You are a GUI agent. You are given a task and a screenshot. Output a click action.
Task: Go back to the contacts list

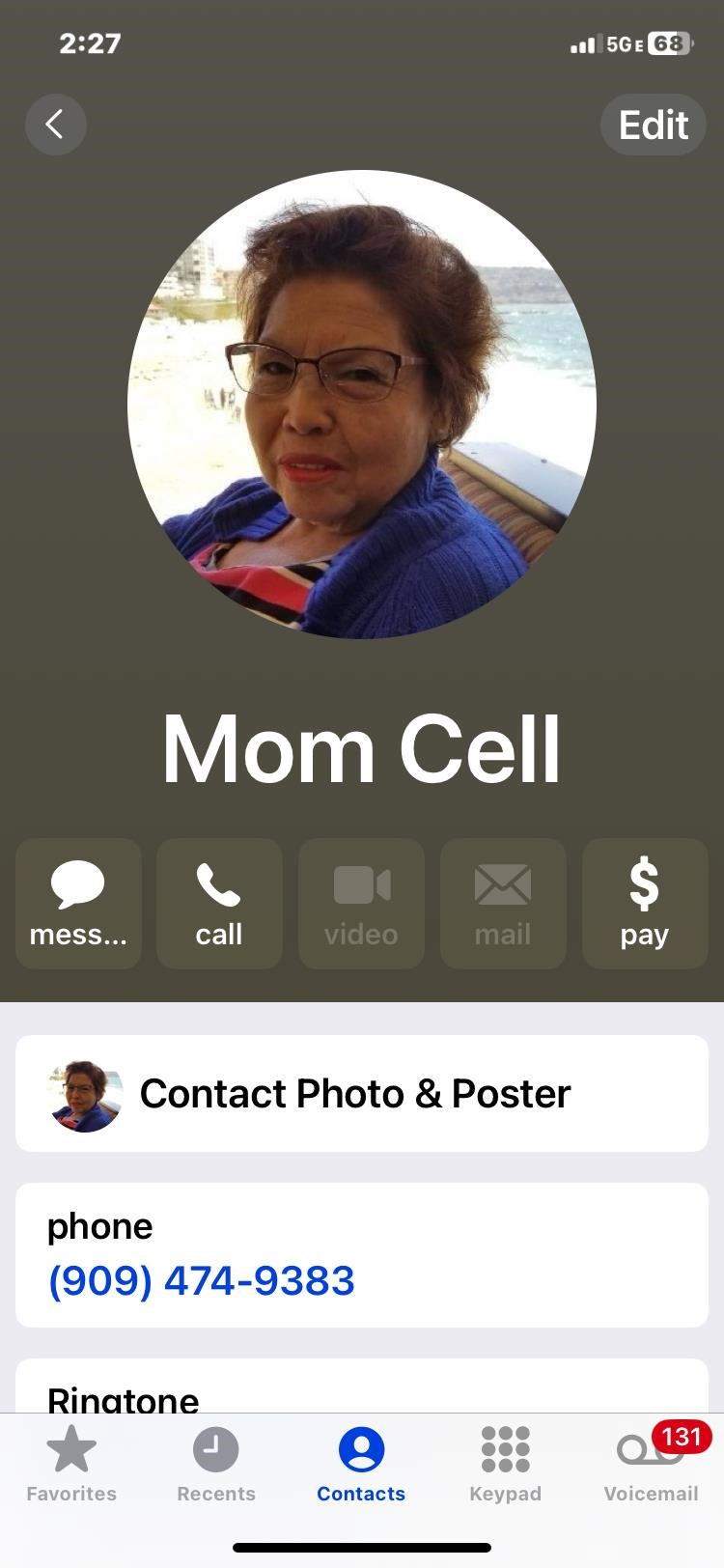point(55,124)
